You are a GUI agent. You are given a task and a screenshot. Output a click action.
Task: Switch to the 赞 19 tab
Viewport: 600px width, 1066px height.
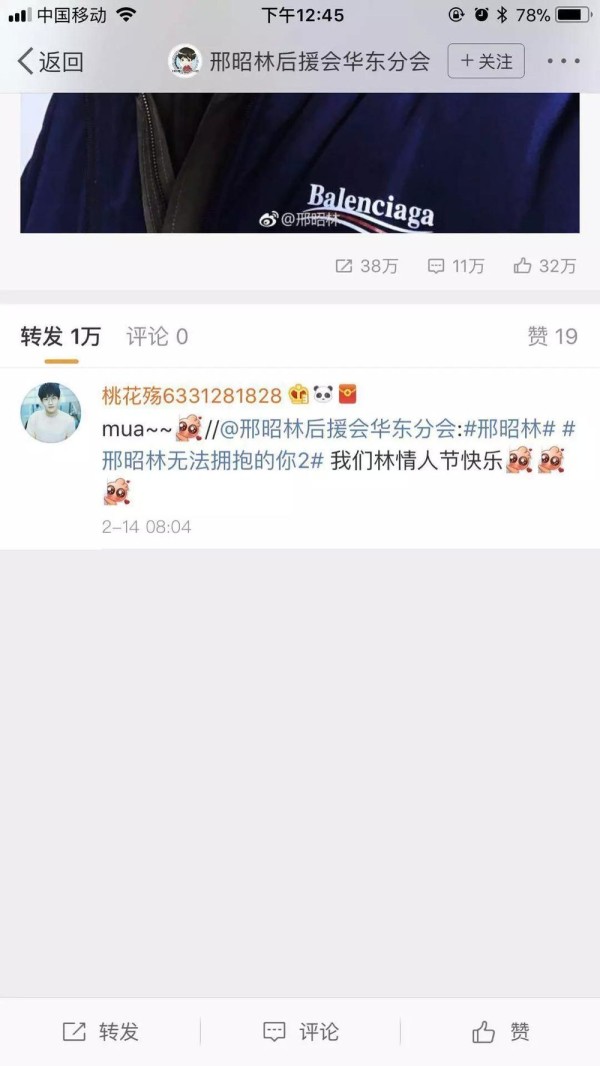(552, 336)
